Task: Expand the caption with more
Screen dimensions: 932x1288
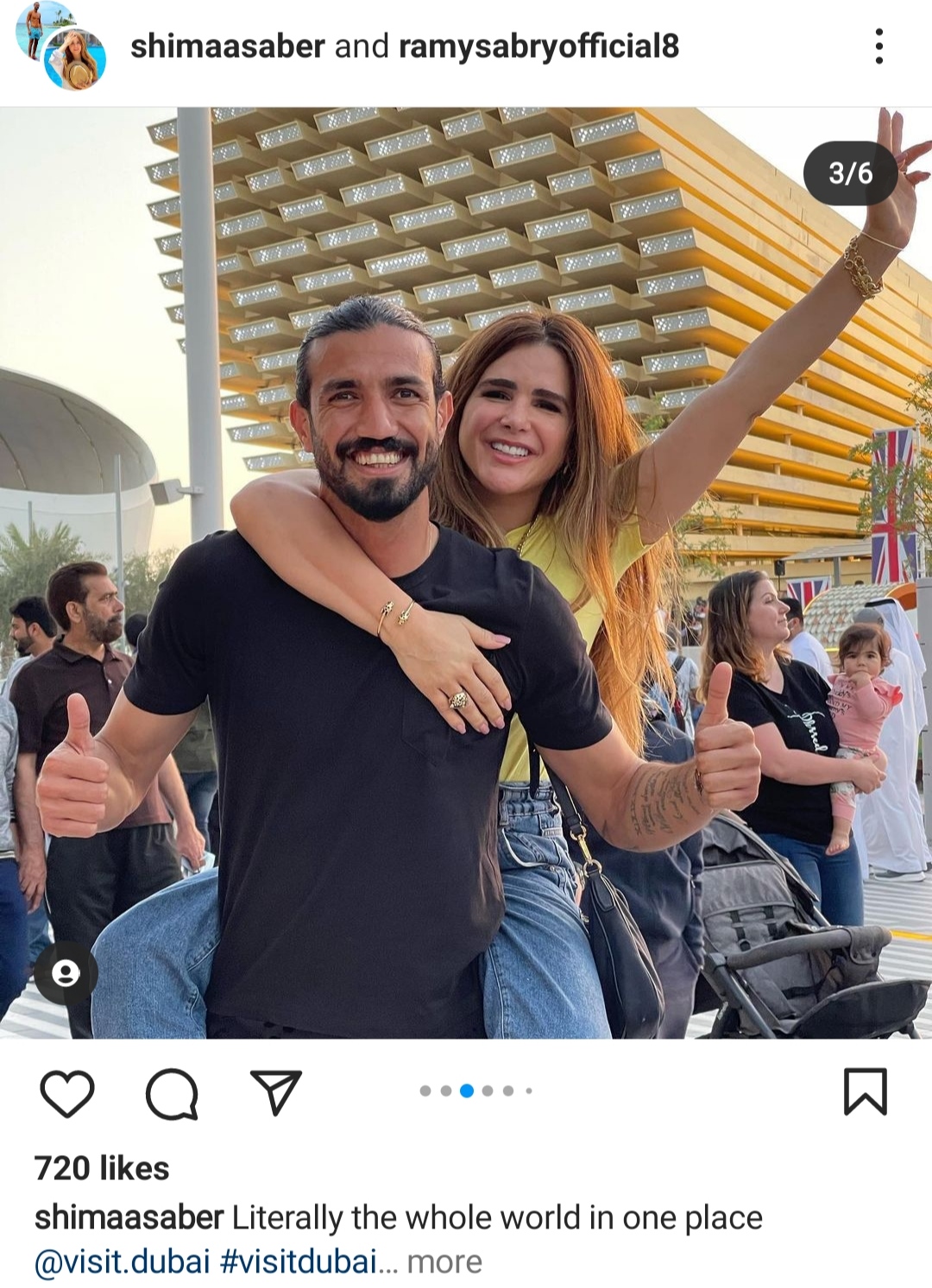Action: [x=444, y=1261]
